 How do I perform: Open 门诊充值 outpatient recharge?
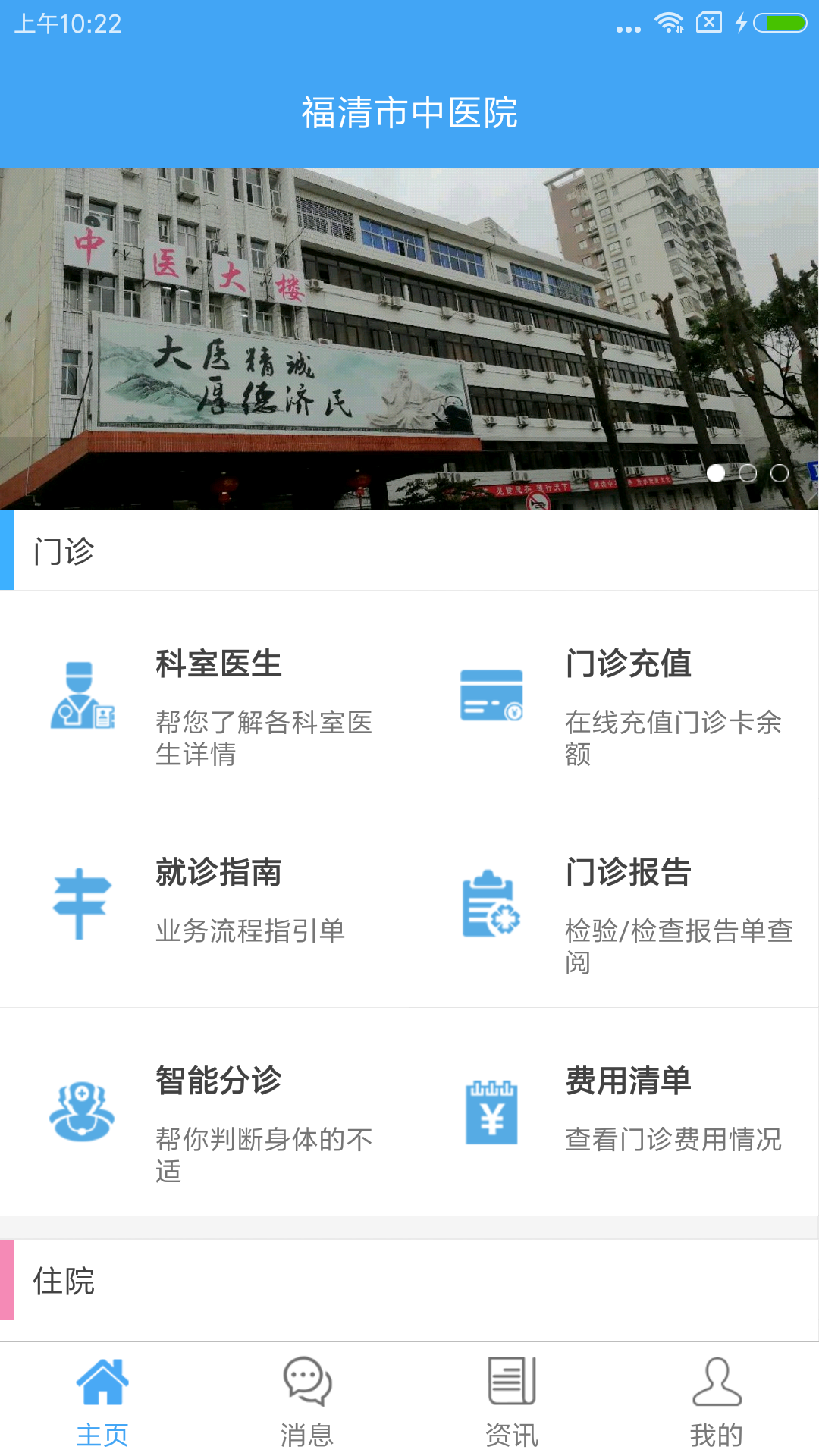point(614,695)
